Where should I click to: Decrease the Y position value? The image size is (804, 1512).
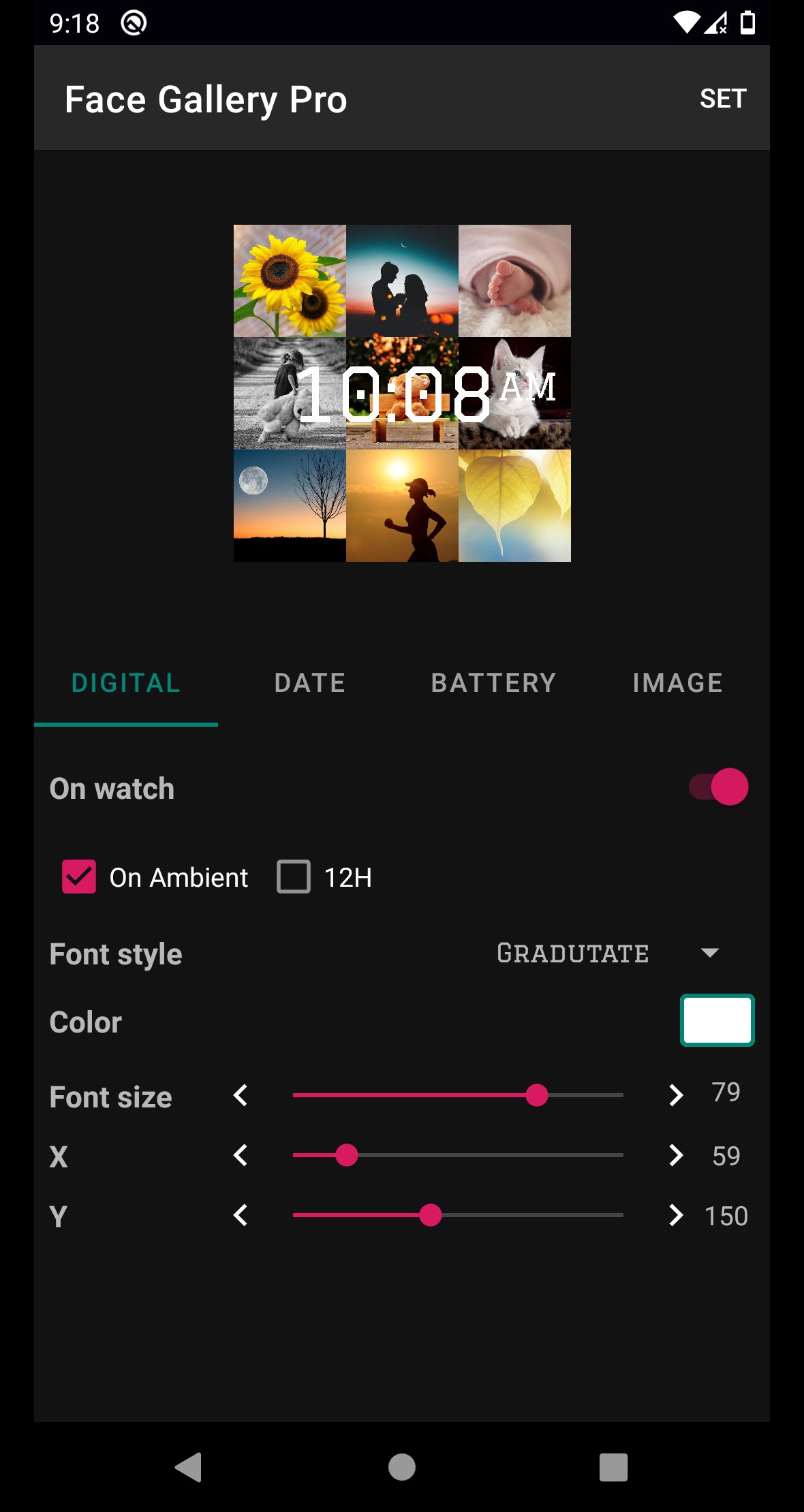point(241,1215)
